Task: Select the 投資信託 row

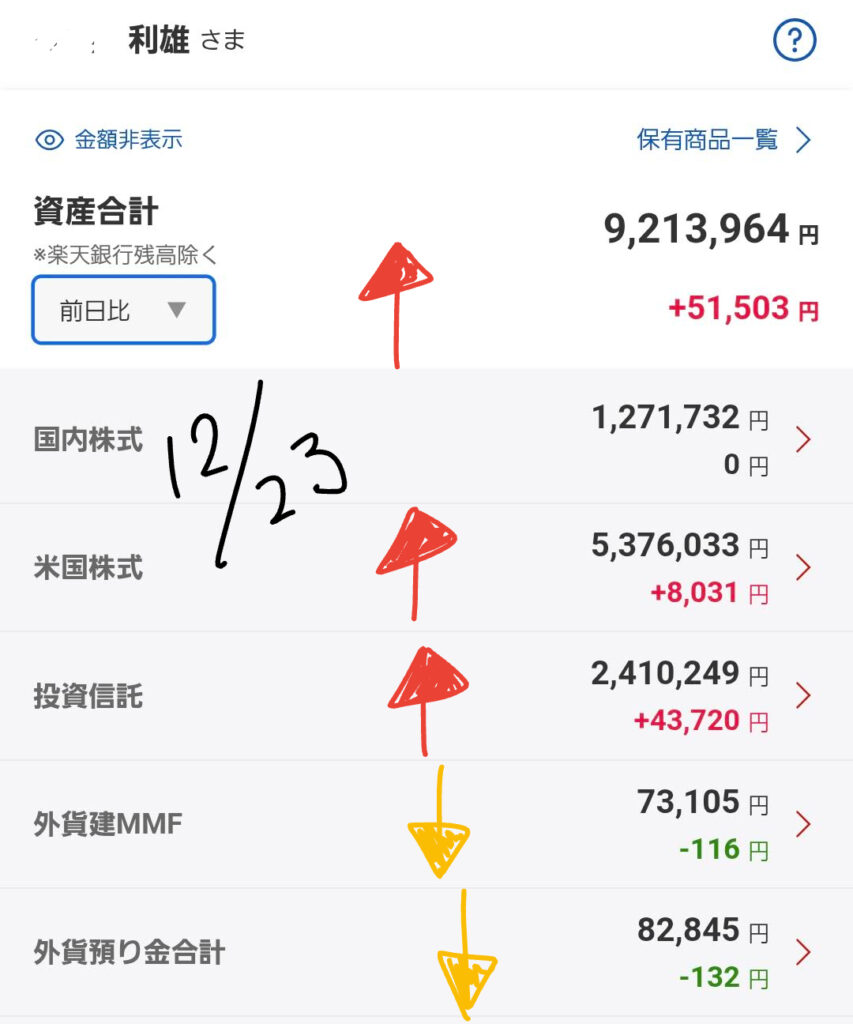Action: click(x=426, y=696)
